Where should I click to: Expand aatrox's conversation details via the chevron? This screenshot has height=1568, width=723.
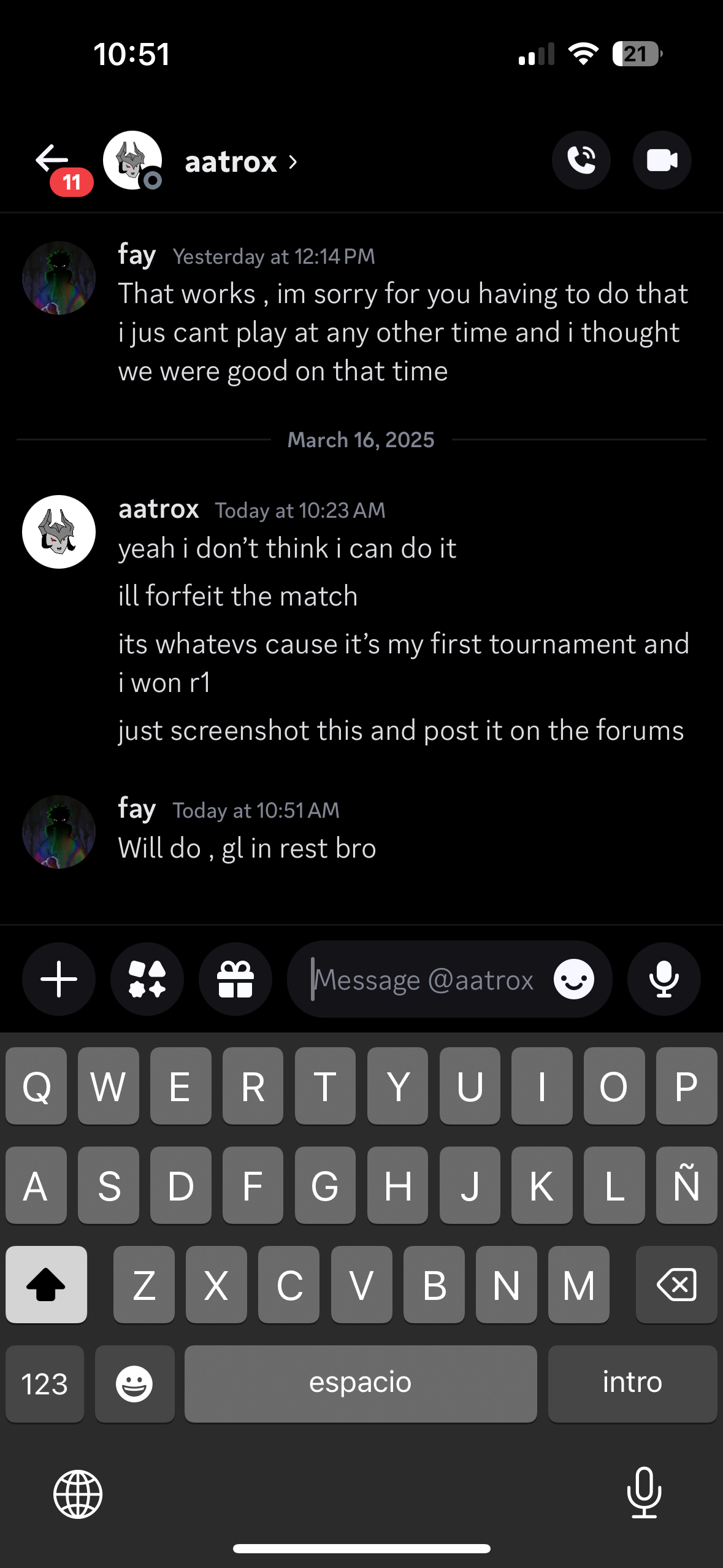293,161
